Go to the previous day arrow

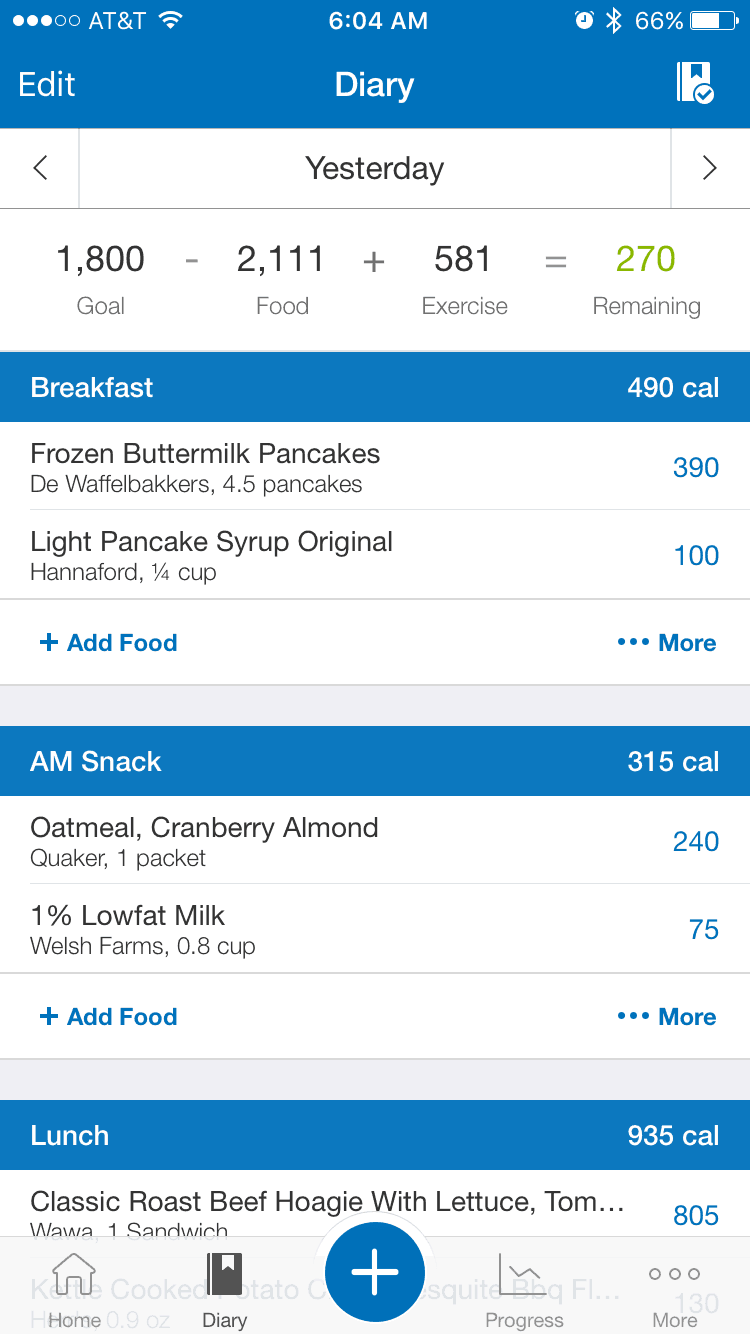(x=40, y=168)
